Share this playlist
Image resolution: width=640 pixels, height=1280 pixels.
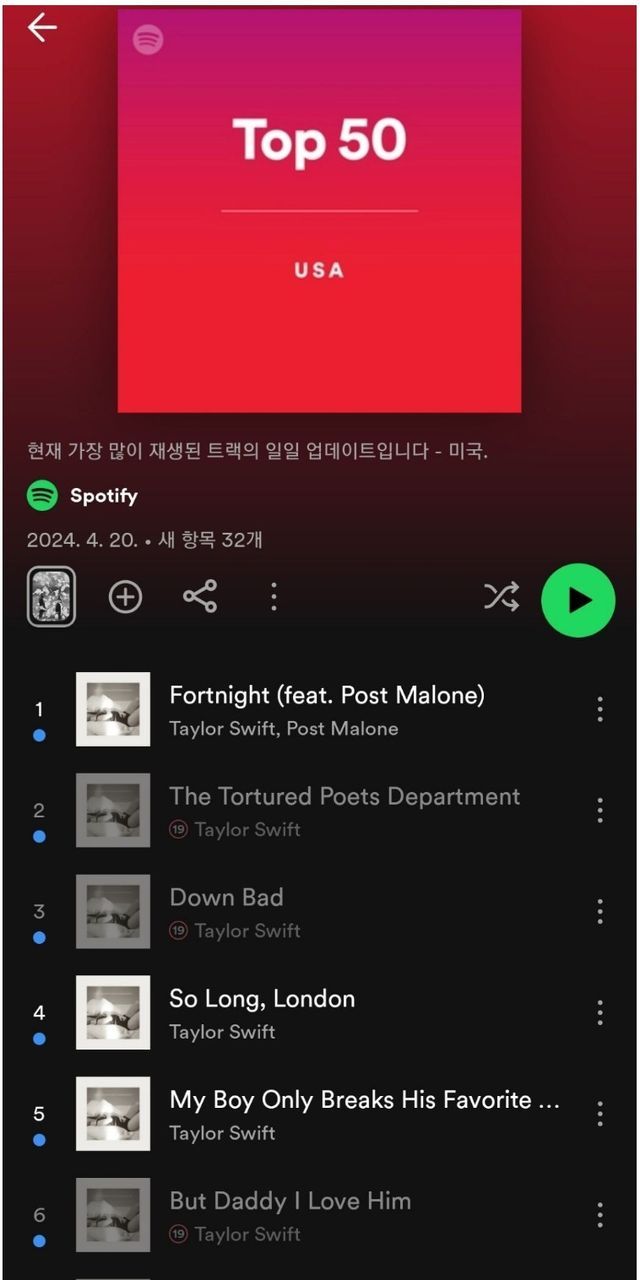point(200,597)
